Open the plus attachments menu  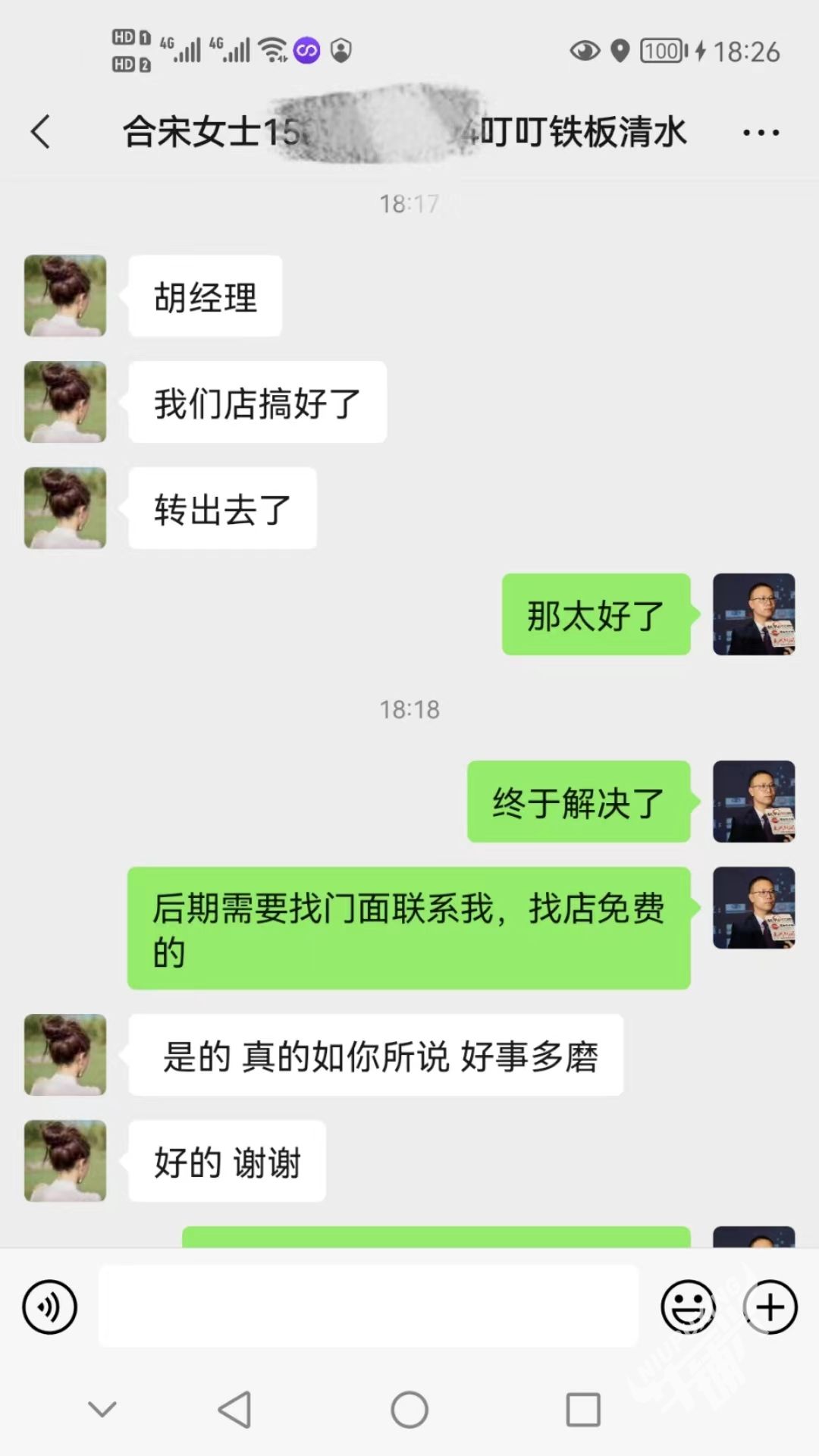point(770,1307)
